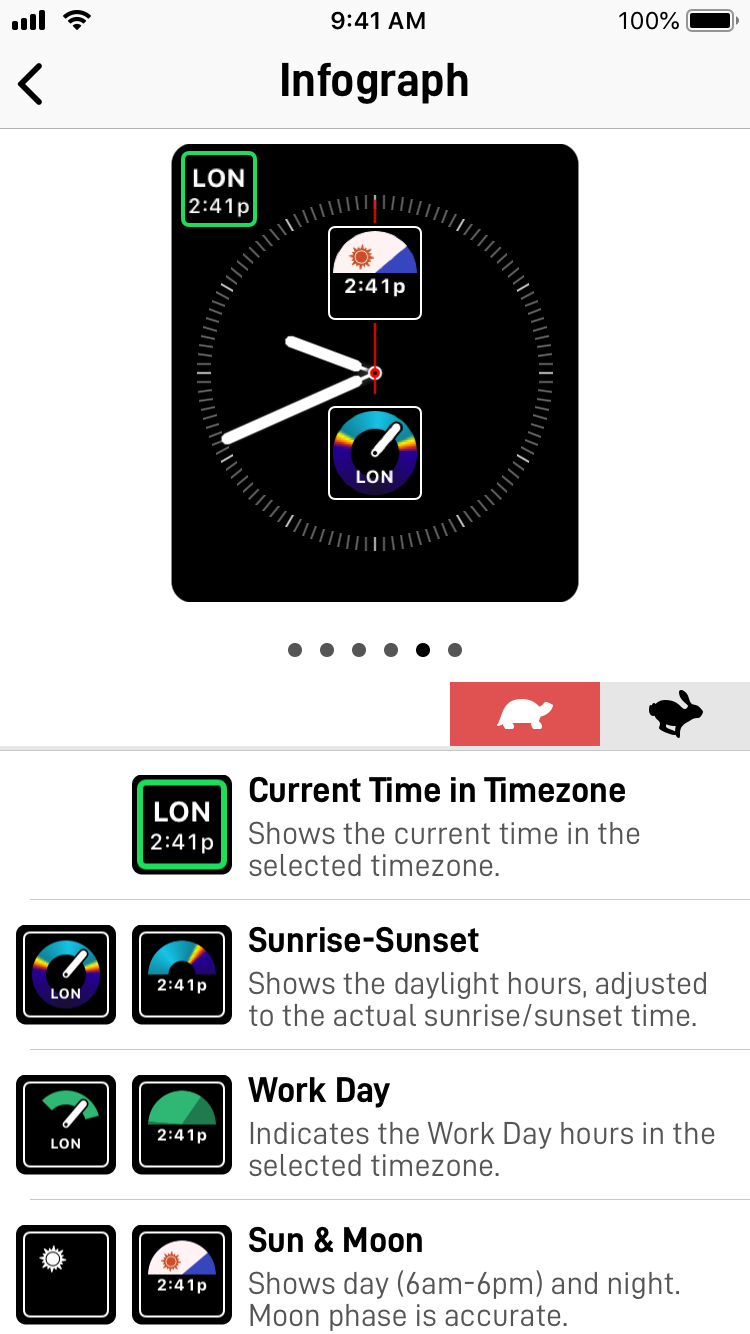Select the turtle slow speed option

525,714
